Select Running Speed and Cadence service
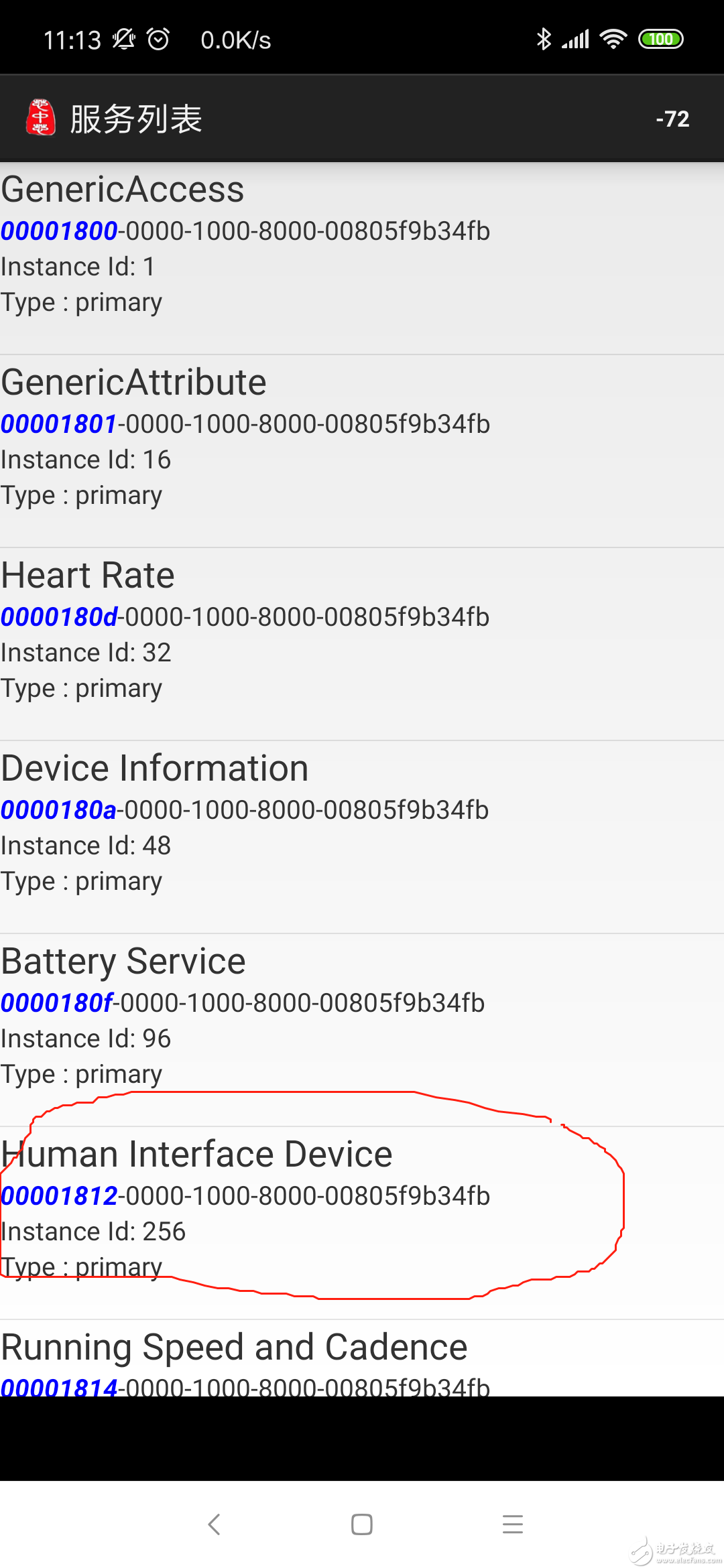Image resolution: width=724 pixels, height=1568 pixels. (x=362, y=1360)
